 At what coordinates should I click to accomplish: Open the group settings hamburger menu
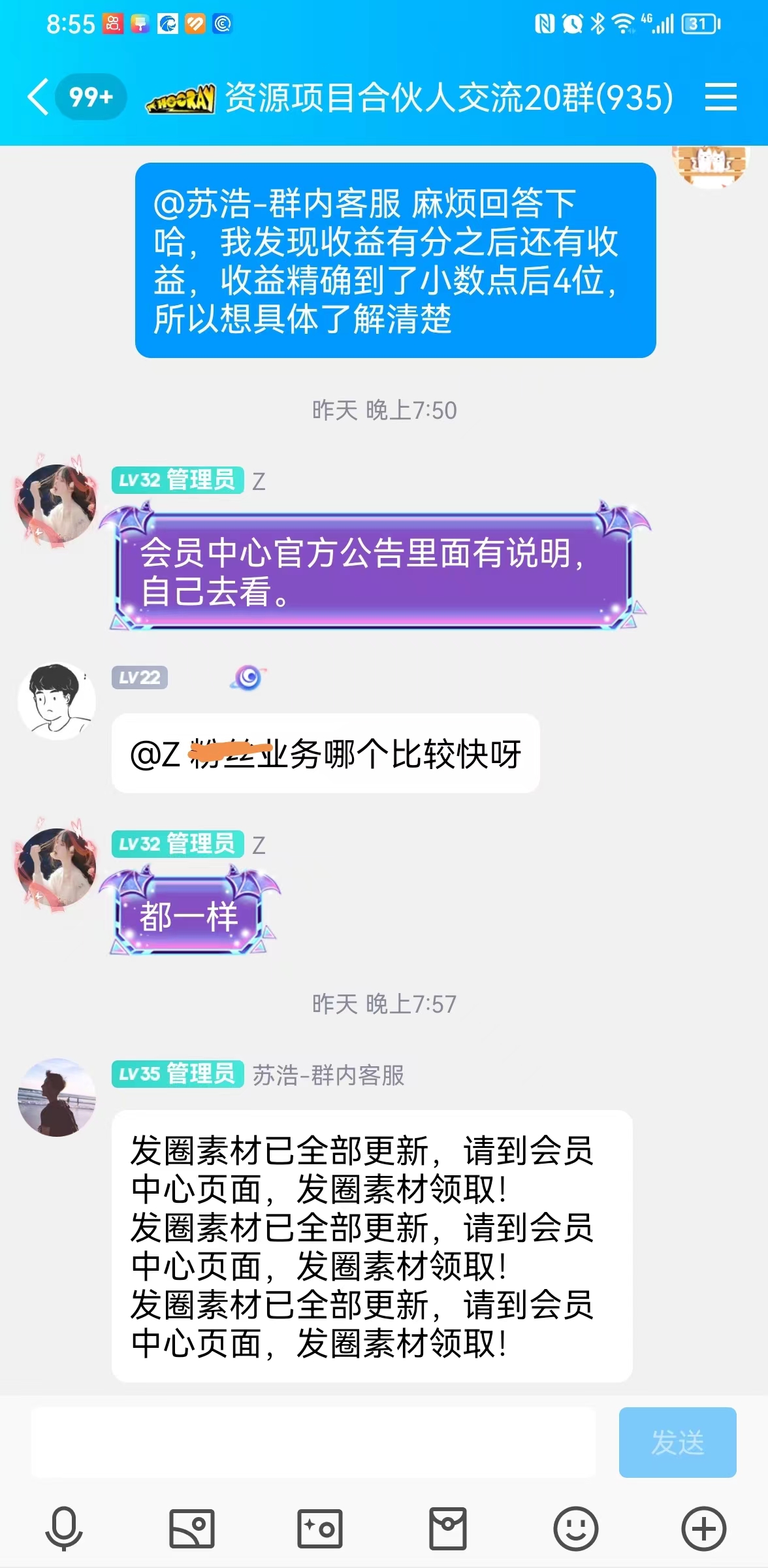(x=721, y=97)
